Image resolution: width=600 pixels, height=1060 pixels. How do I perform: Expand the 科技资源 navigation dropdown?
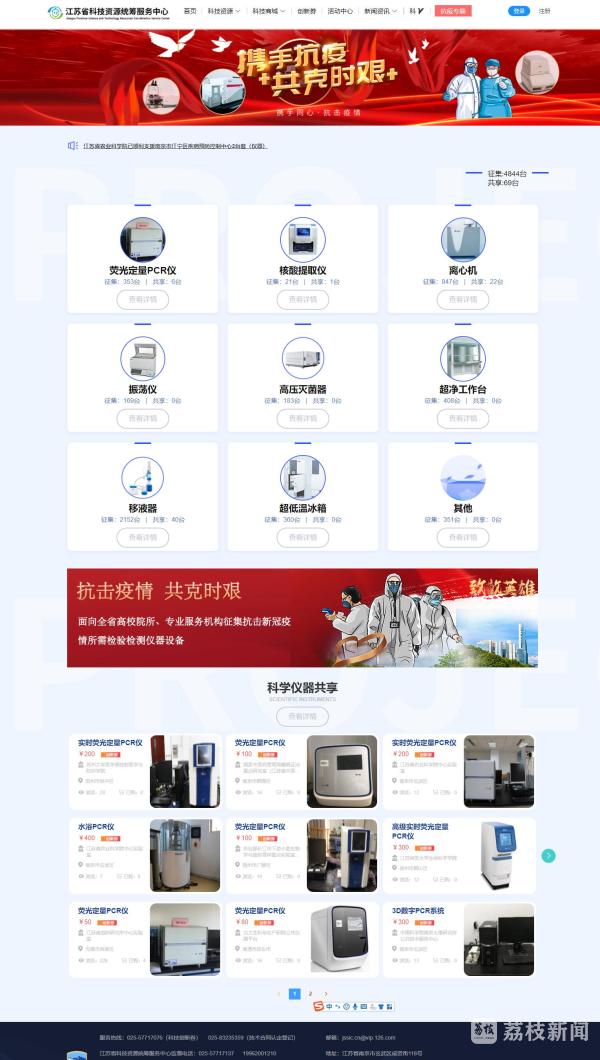click(223, 11)
